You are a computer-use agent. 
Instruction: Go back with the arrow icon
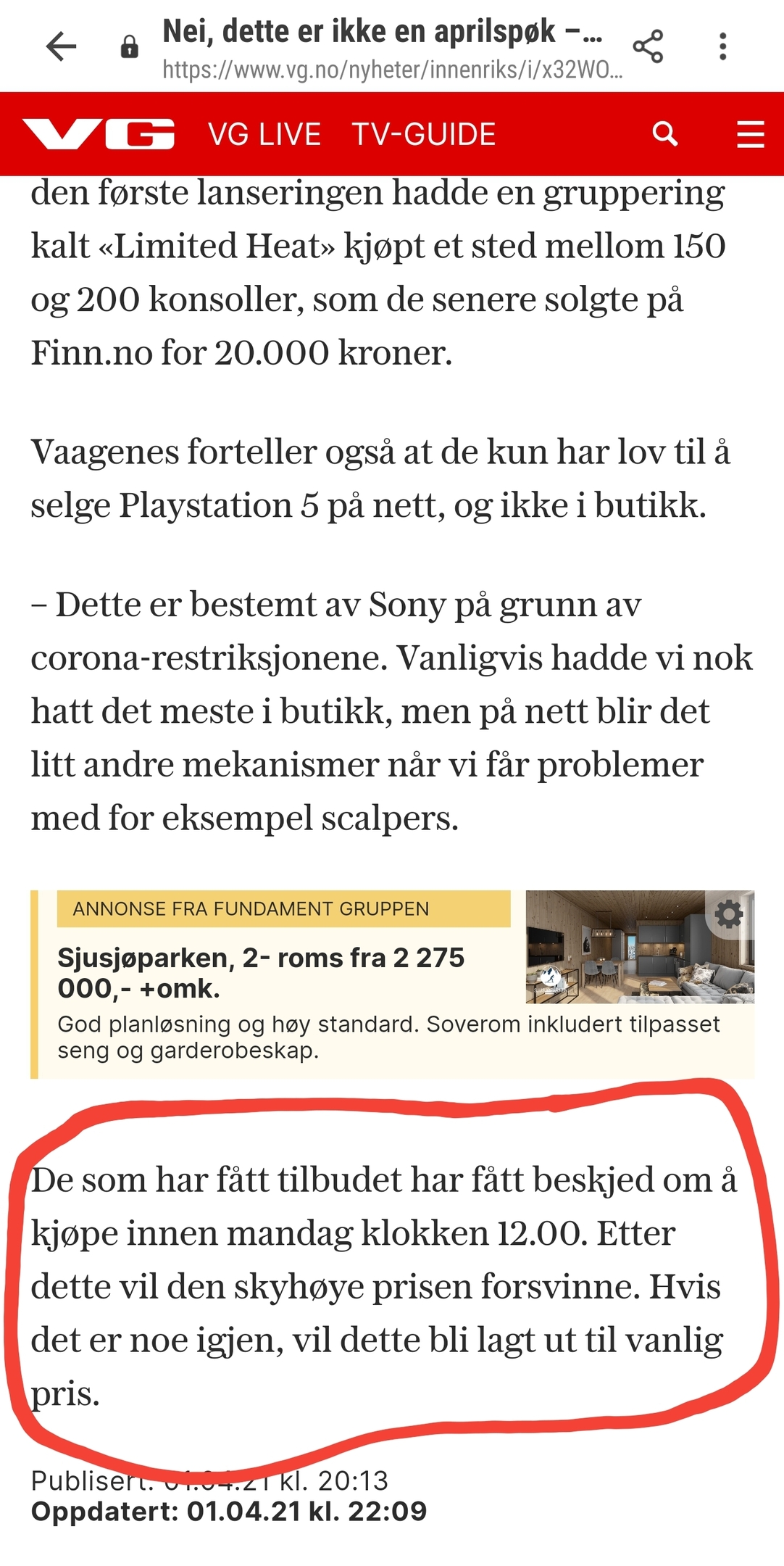coord(61,47)
